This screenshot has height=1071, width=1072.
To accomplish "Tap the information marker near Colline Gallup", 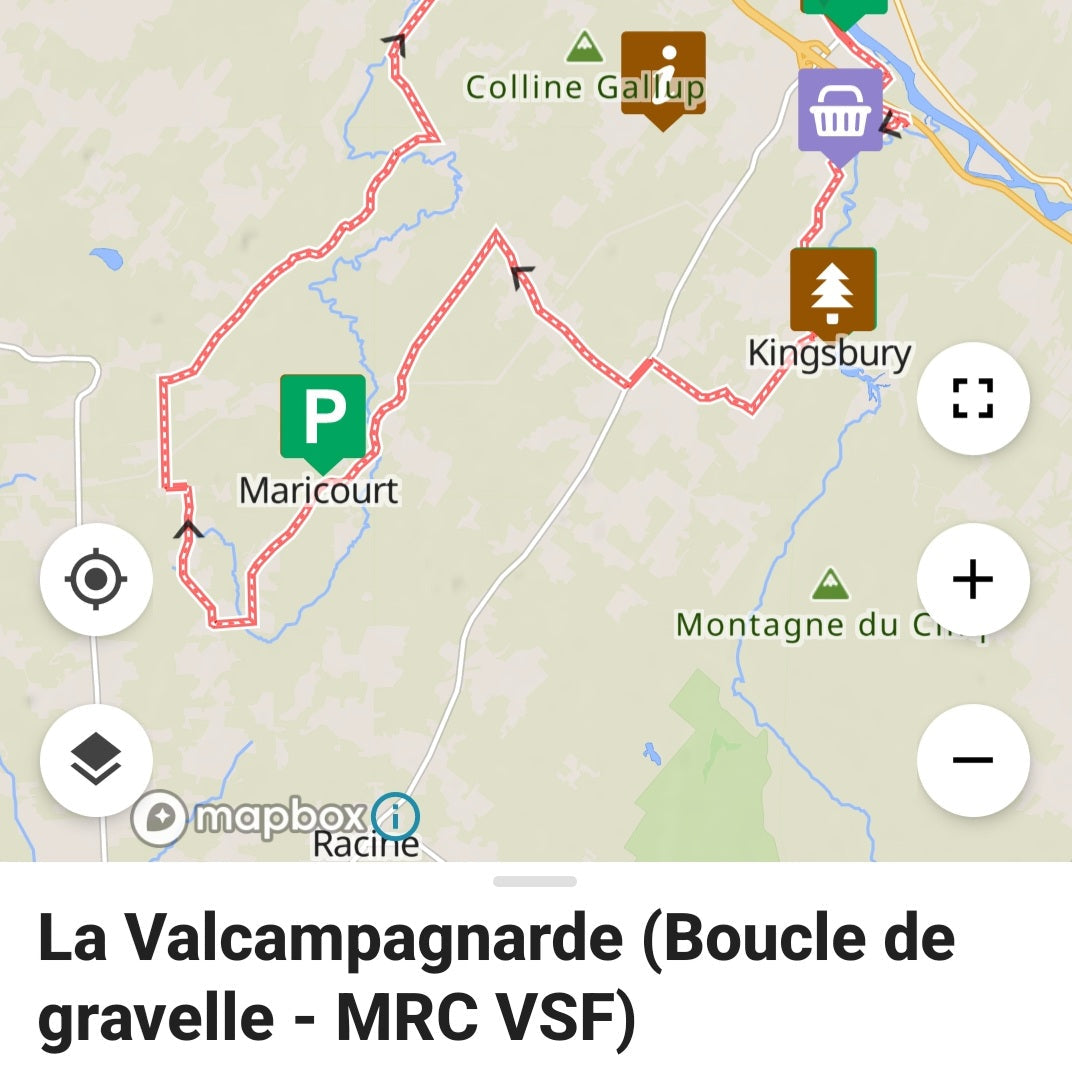I will [x=662, y=76].
